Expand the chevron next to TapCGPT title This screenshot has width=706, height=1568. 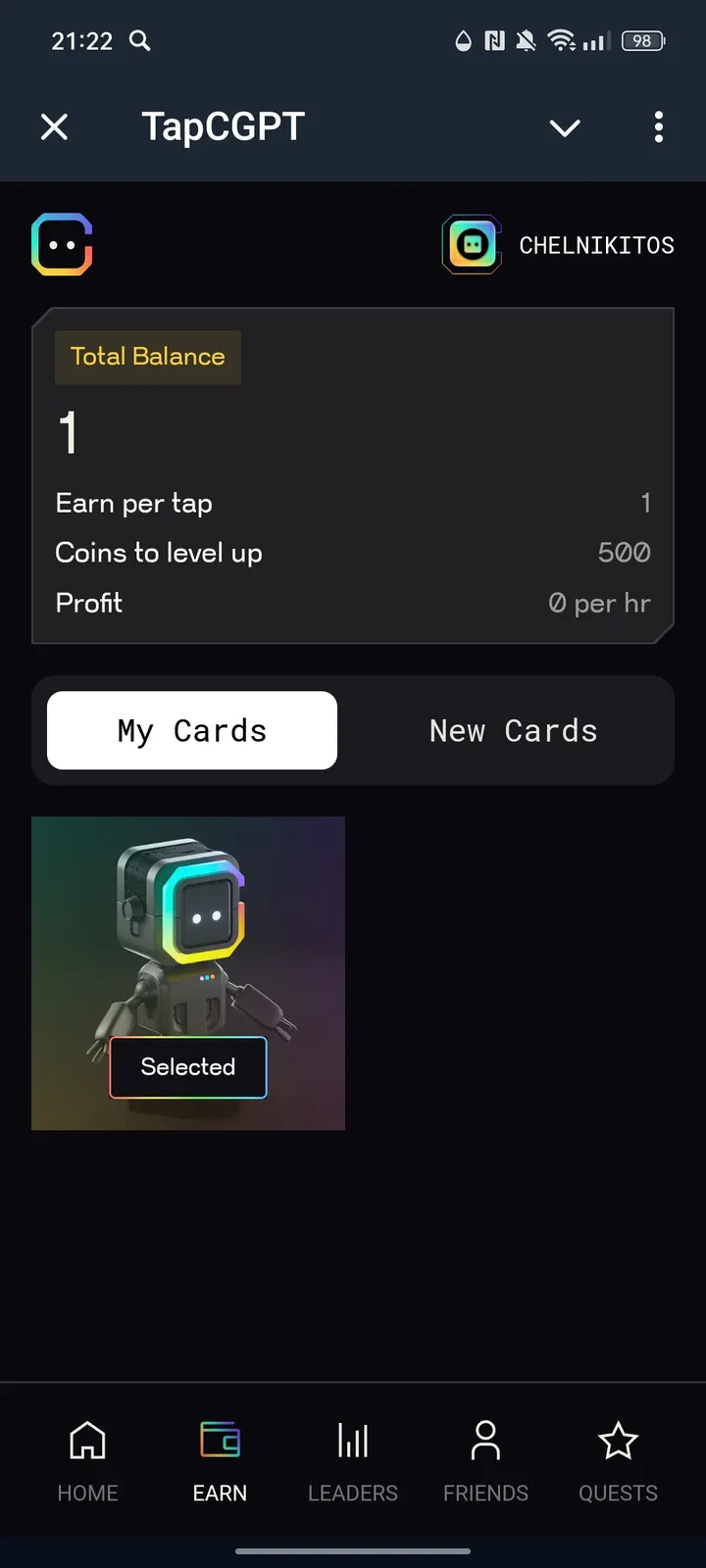point(565,127)
